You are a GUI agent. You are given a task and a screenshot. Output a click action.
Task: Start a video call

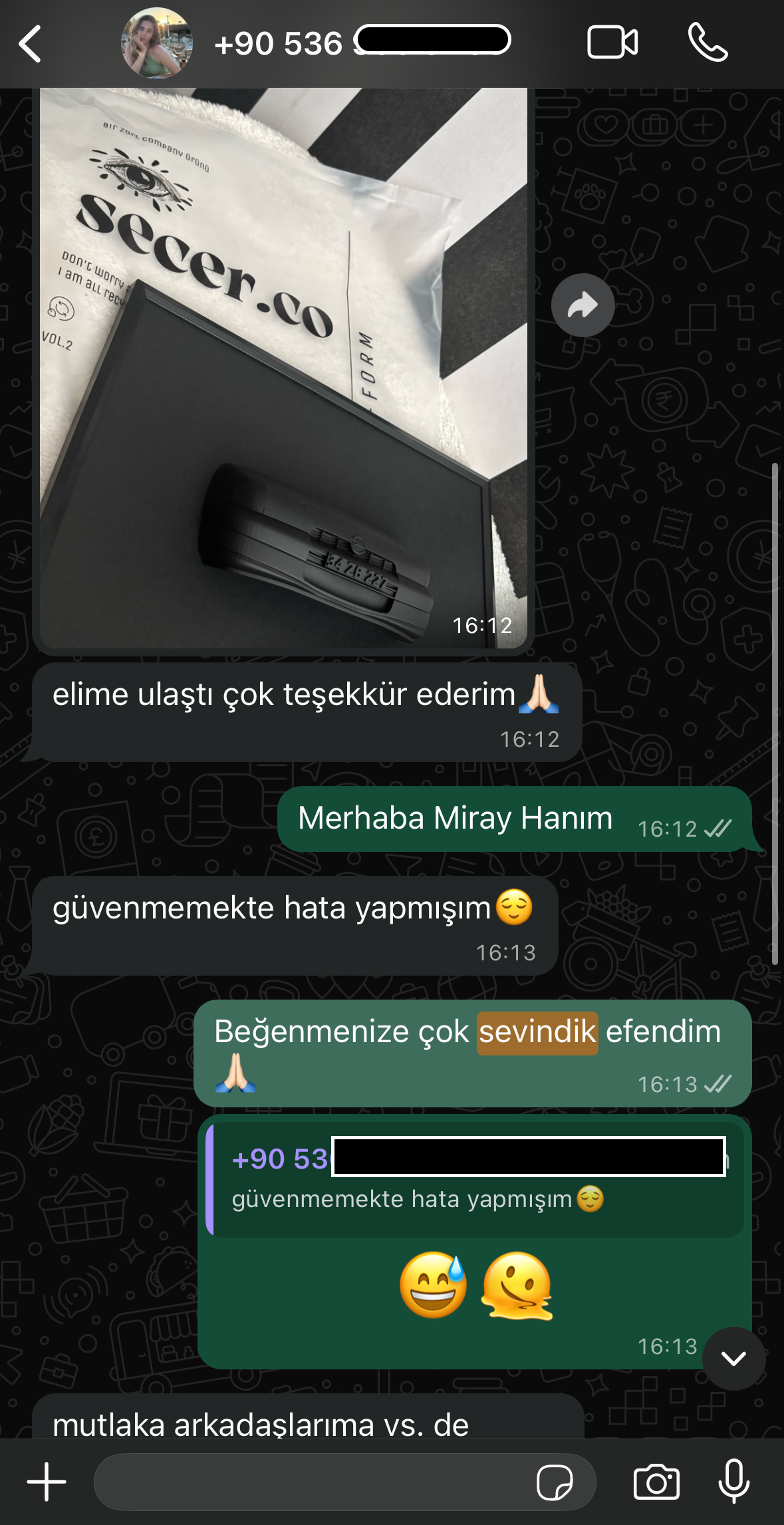[x=612, y=43]
